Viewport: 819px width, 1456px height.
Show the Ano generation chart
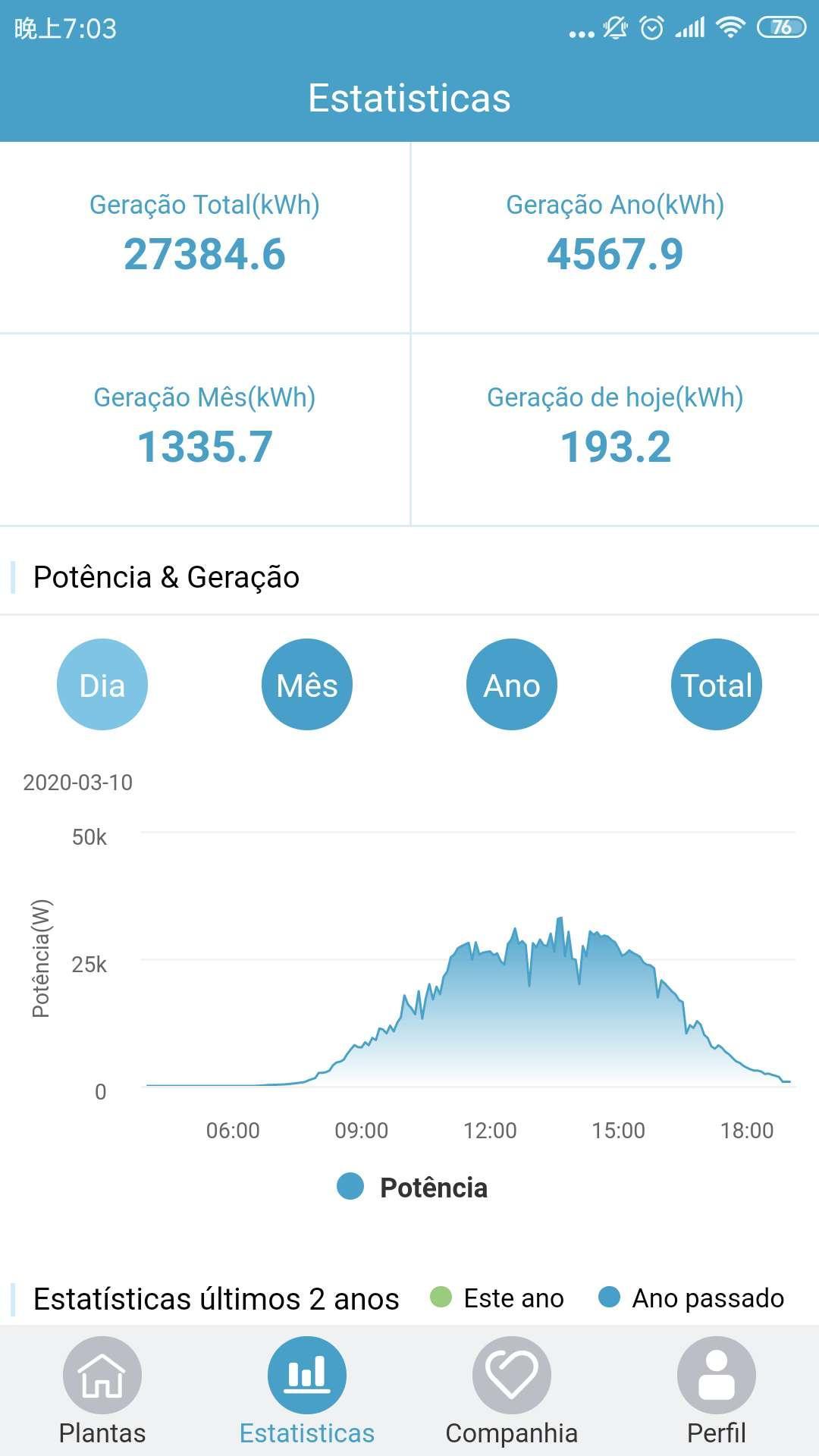512,685
